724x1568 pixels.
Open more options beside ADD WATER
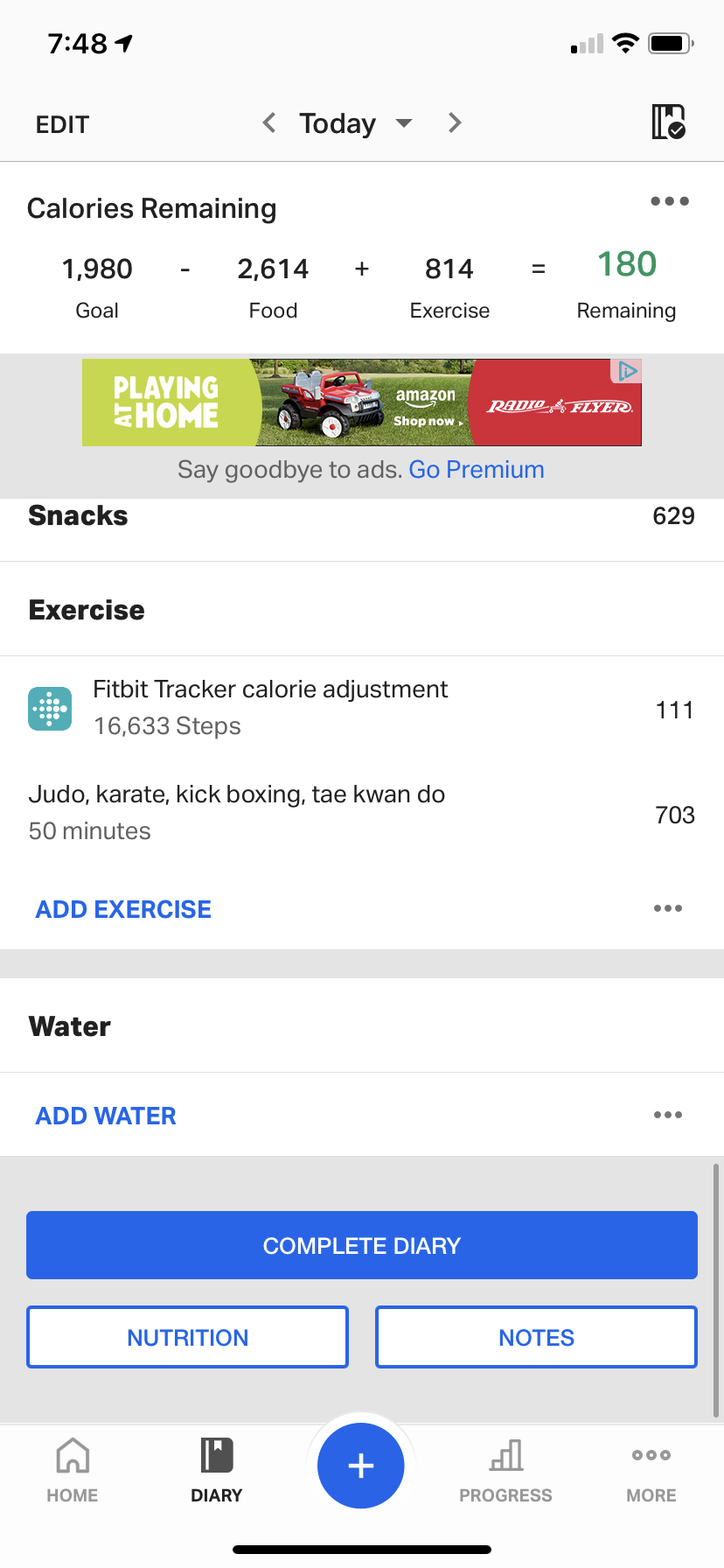pyautogui.click(x=667, y=1115)
